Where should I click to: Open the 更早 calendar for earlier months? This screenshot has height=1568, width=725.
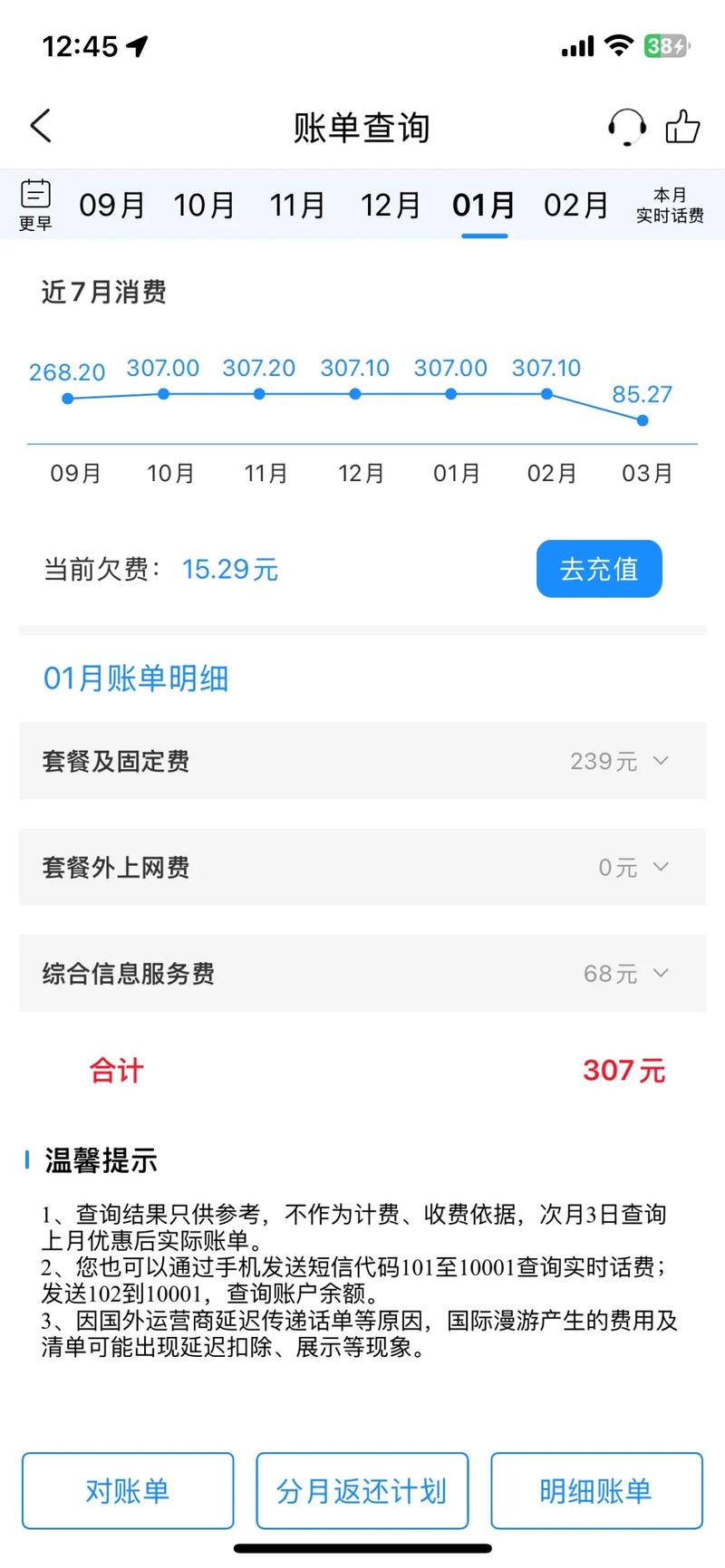point(35,205)
